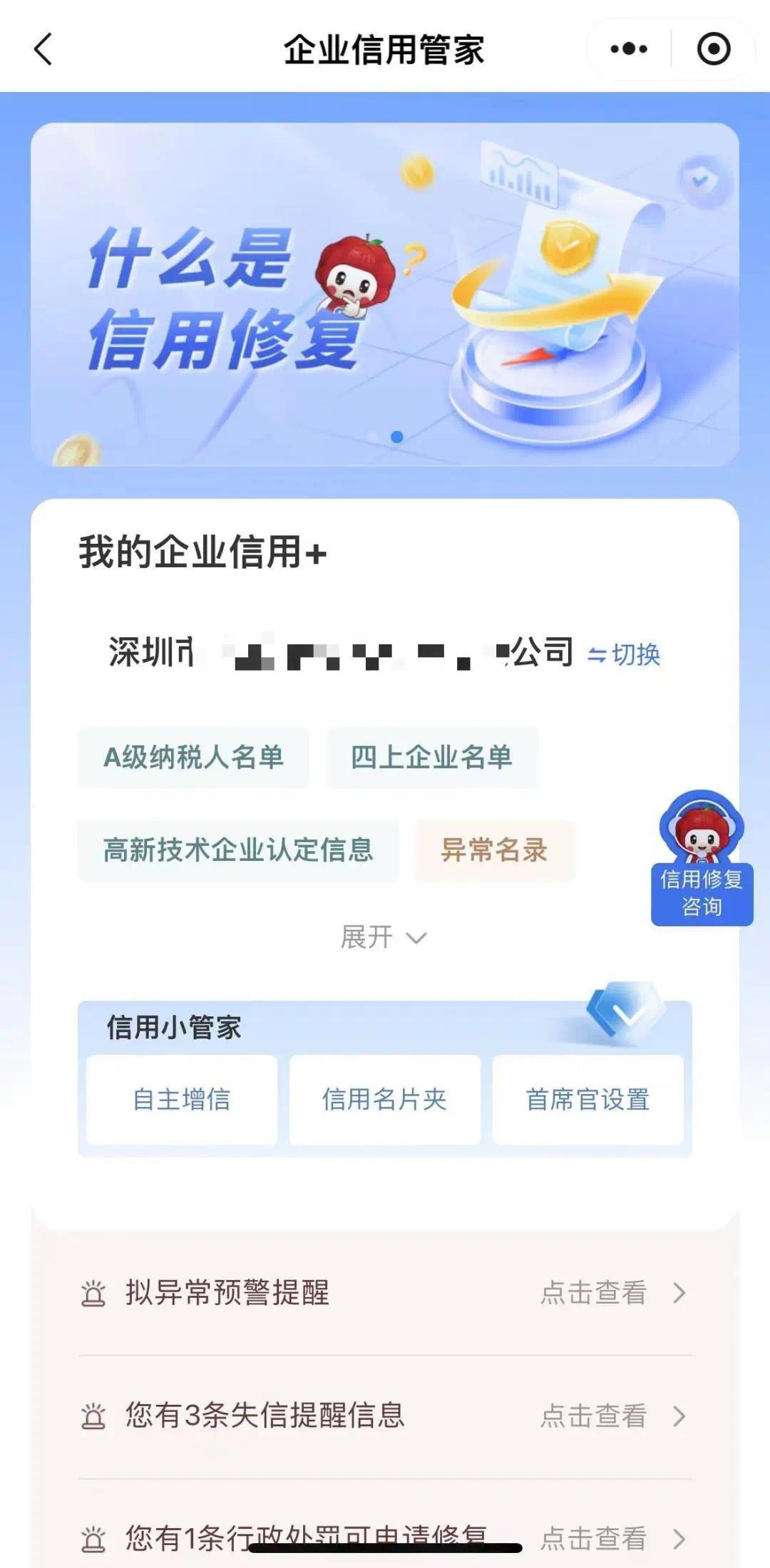
Task: View 高新技术企业认定信息
Action: 238,850
